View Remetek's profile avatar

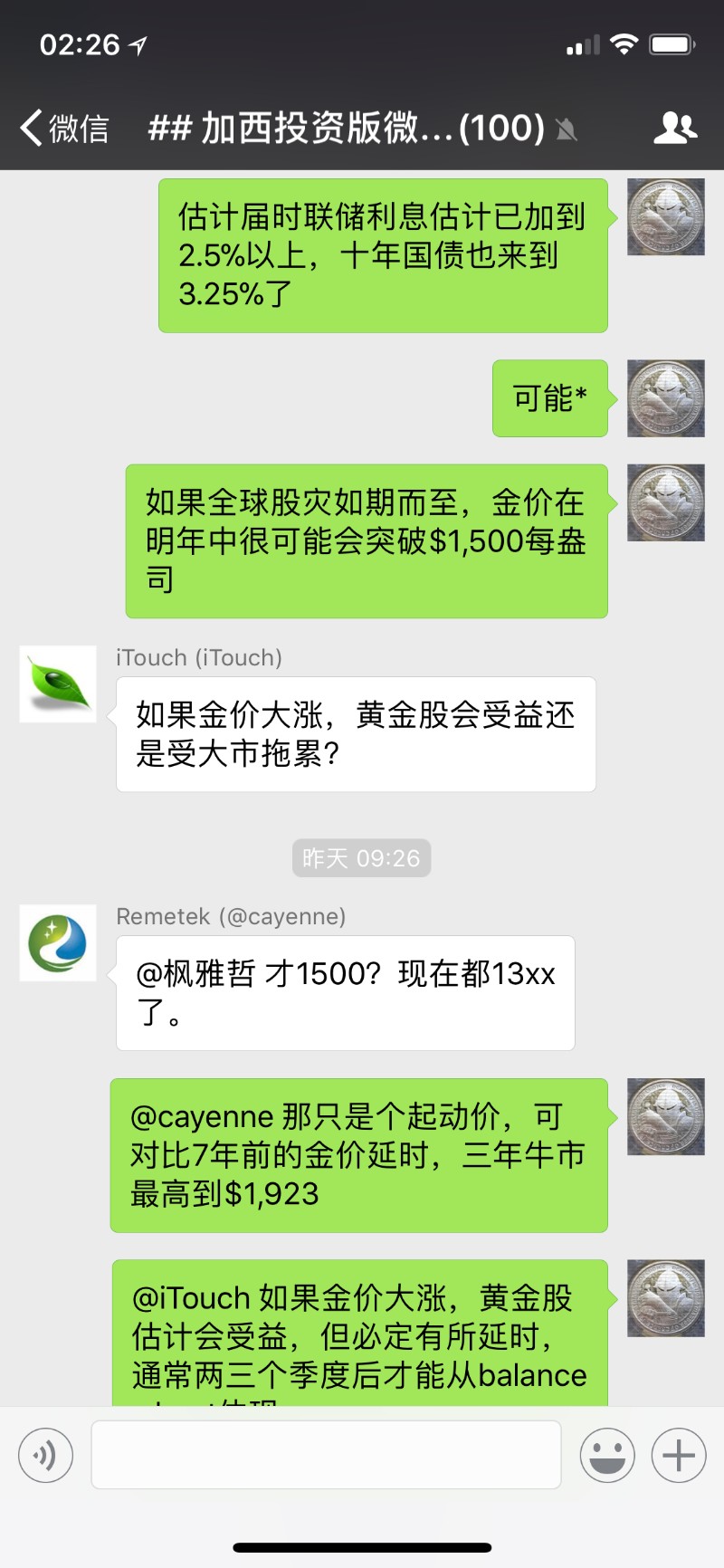pos(58,942)
